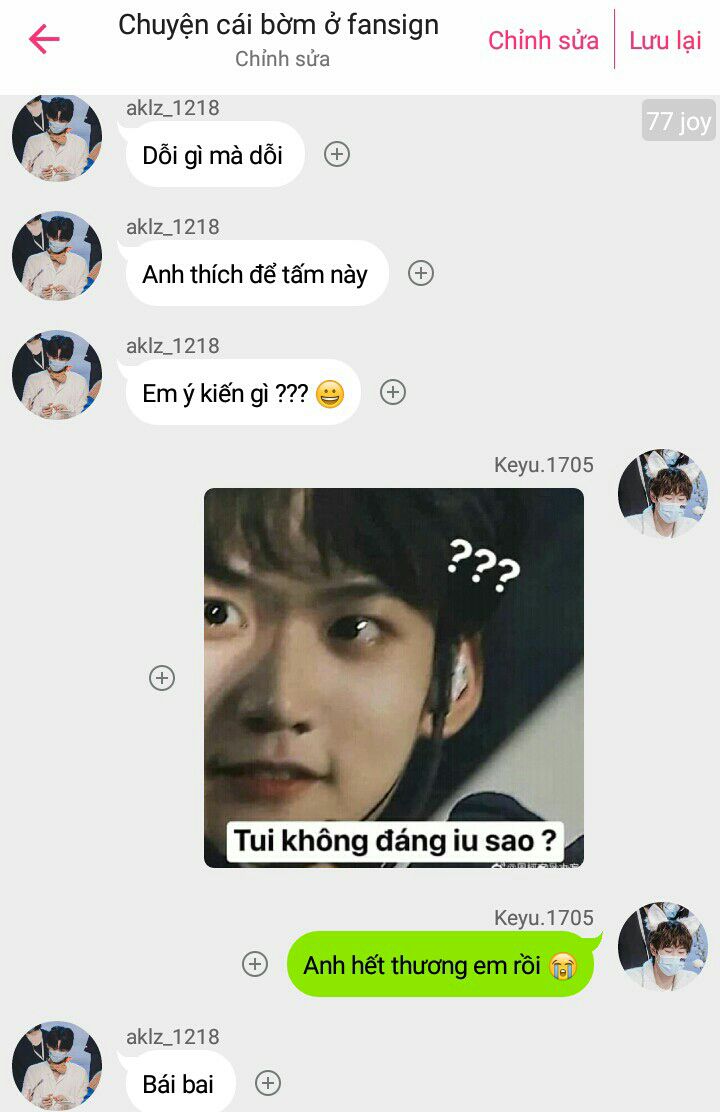This screenshot has height=1112, width=720.
Task: Tap plus icon beside 'Bái bai' message
Action: pos(267,1082)
